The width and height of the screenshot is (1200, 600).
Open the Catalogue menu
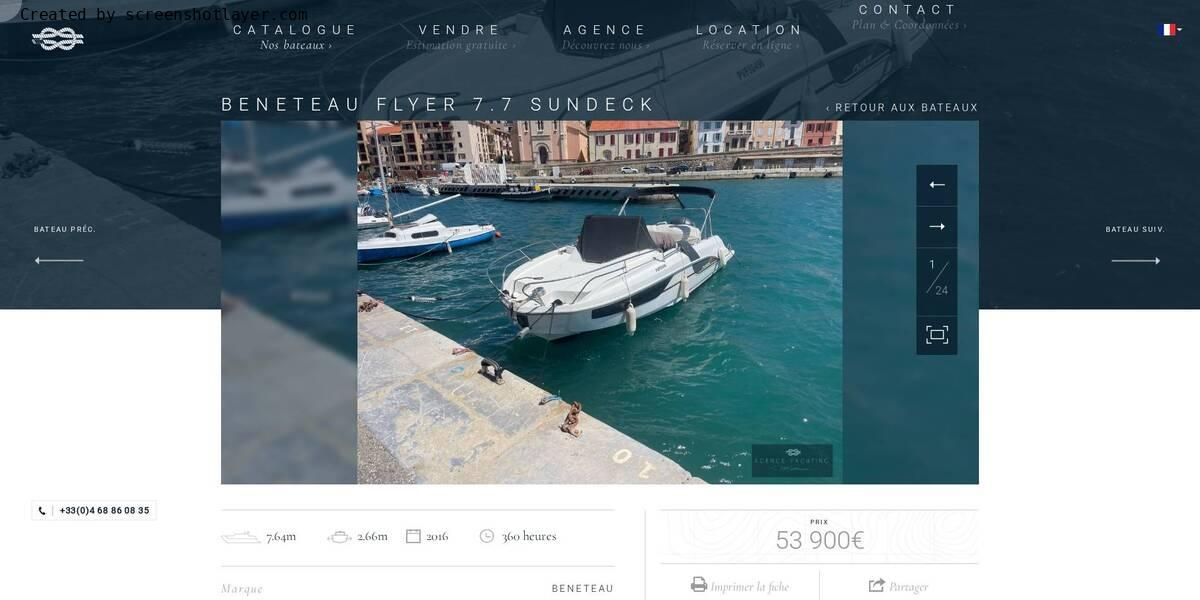pos(295,30)
